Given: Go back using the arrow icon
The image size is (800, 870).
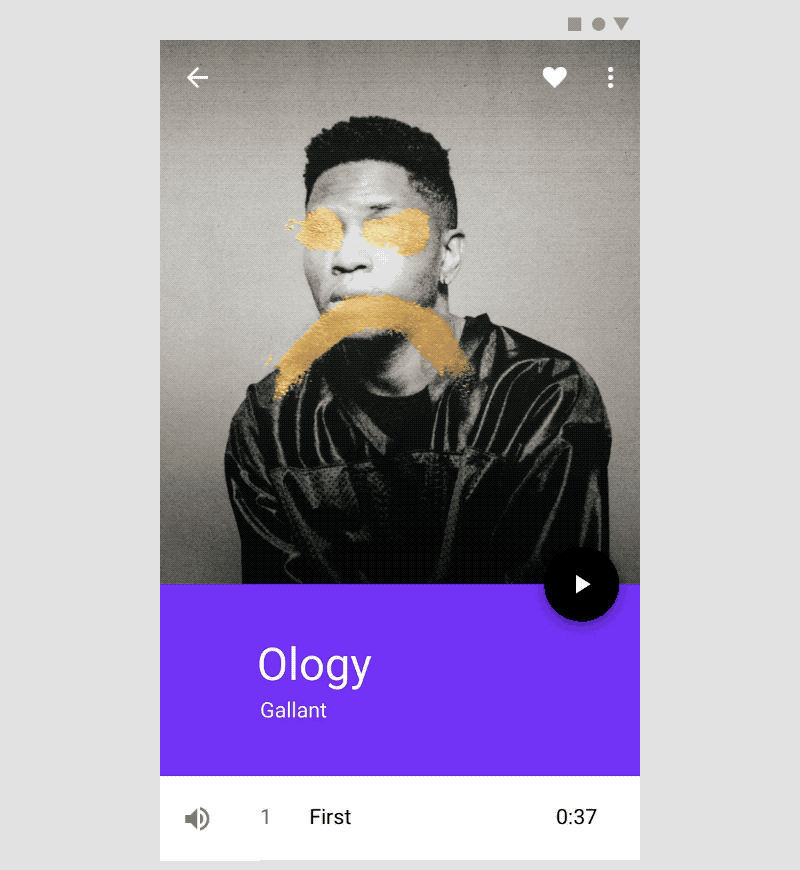Looking at the screenshot, I should [197, 78].
